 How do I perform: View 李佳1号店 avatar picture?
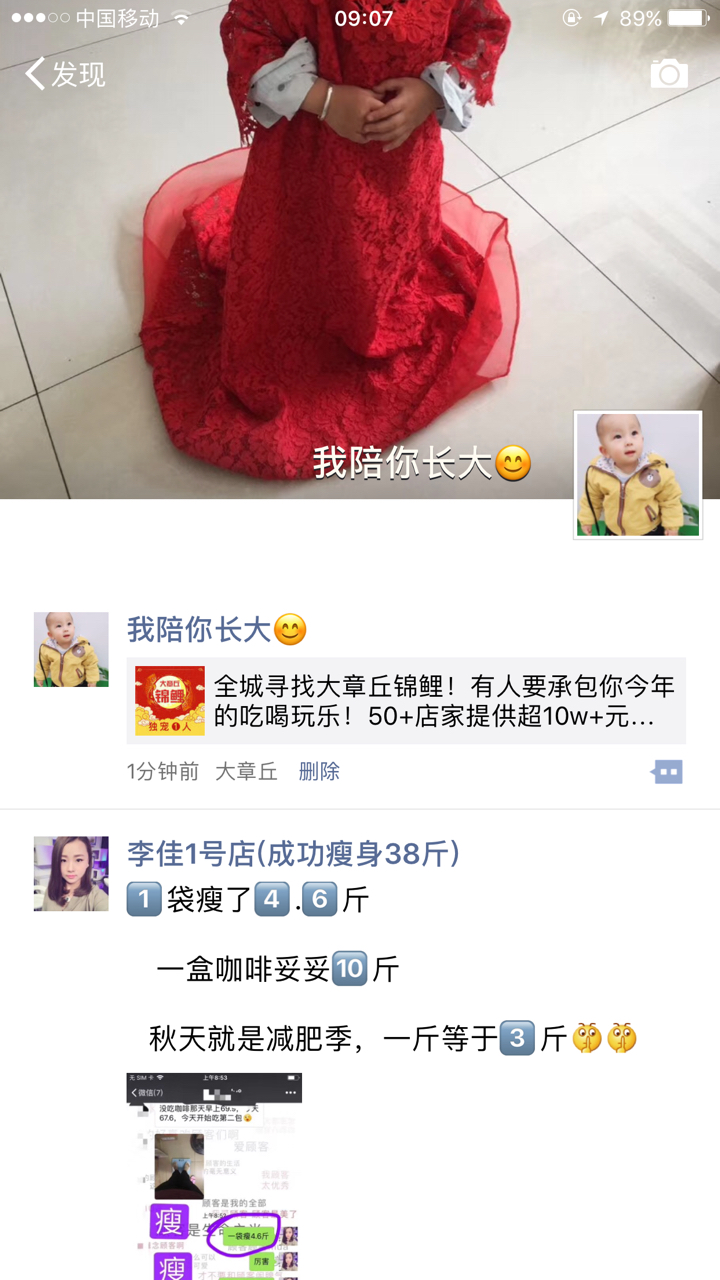tap(71, 874)
